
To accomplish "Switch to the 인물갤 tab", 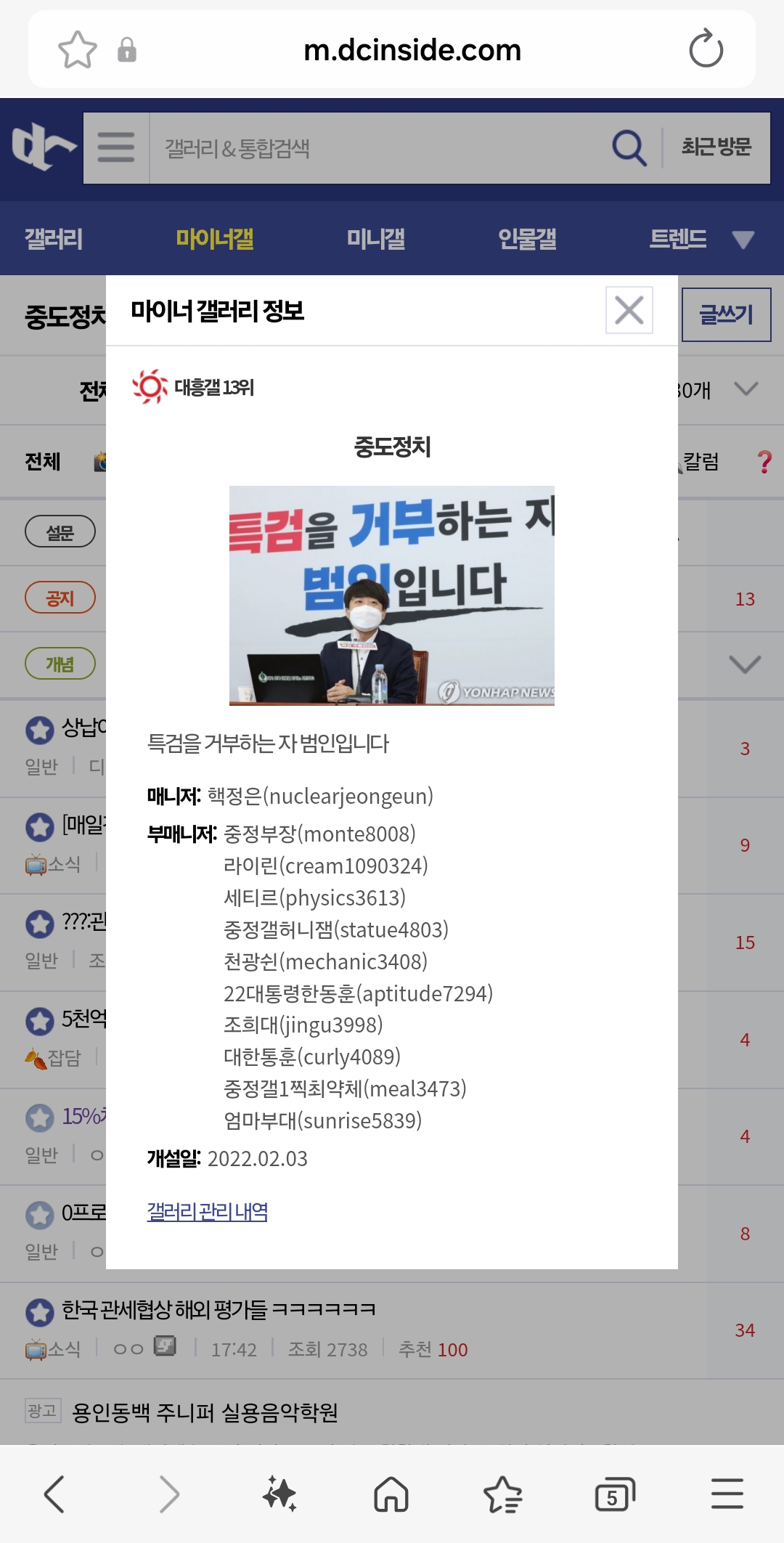I will (x=527, y=239).
